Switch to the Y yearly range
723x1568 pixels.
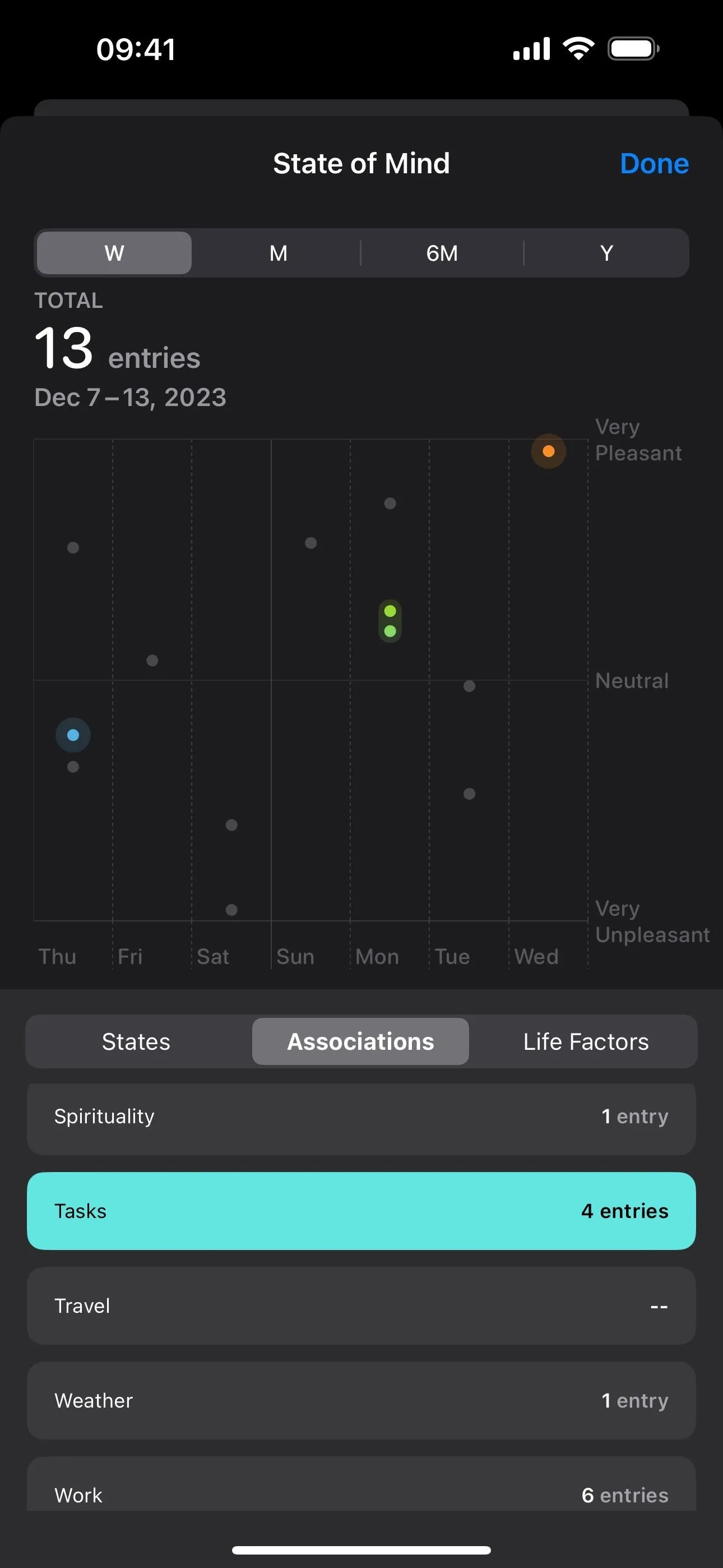tap(606, 252)
